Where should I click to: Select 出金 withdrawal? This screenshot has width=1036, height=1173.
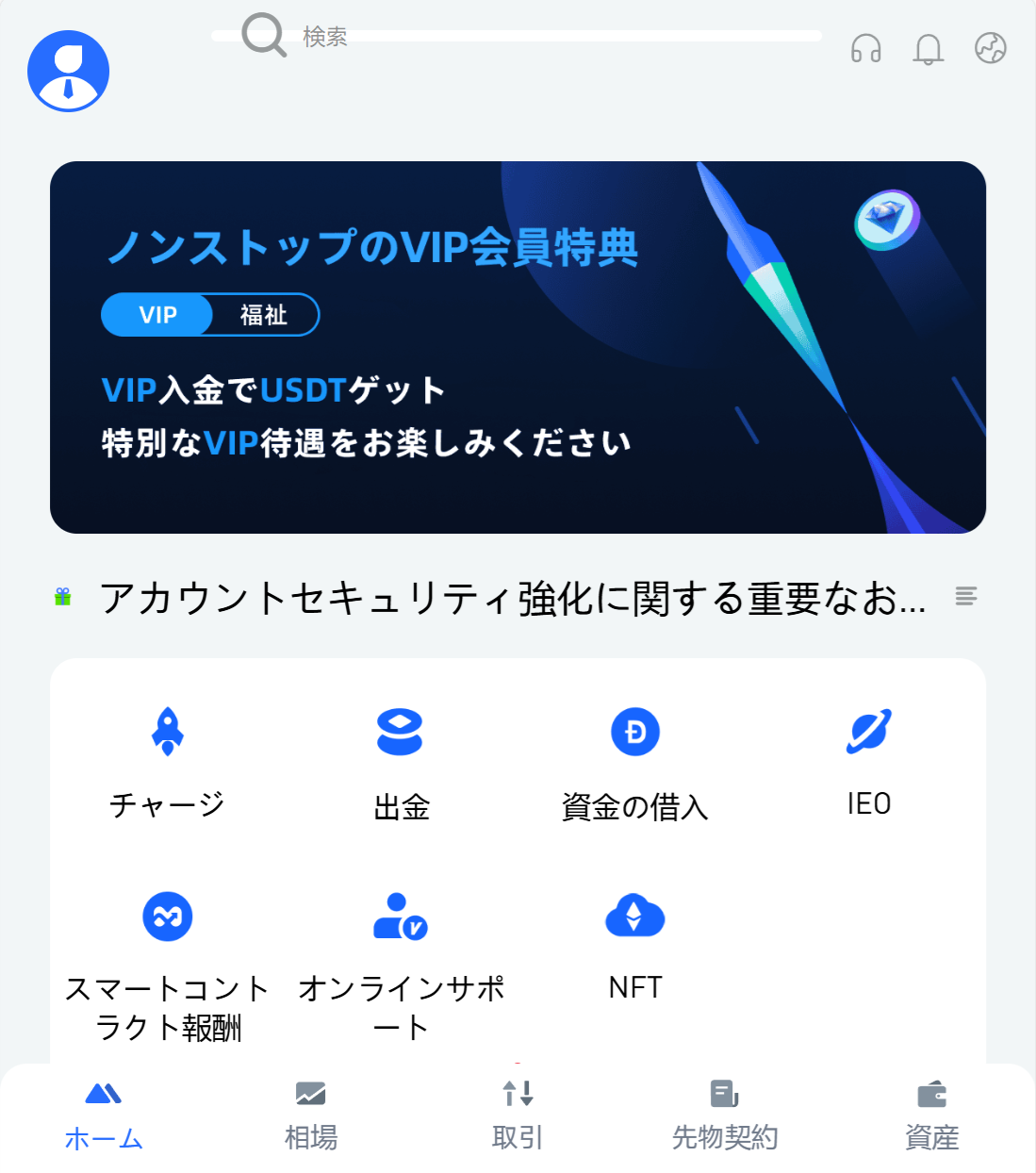pos(401,760)
